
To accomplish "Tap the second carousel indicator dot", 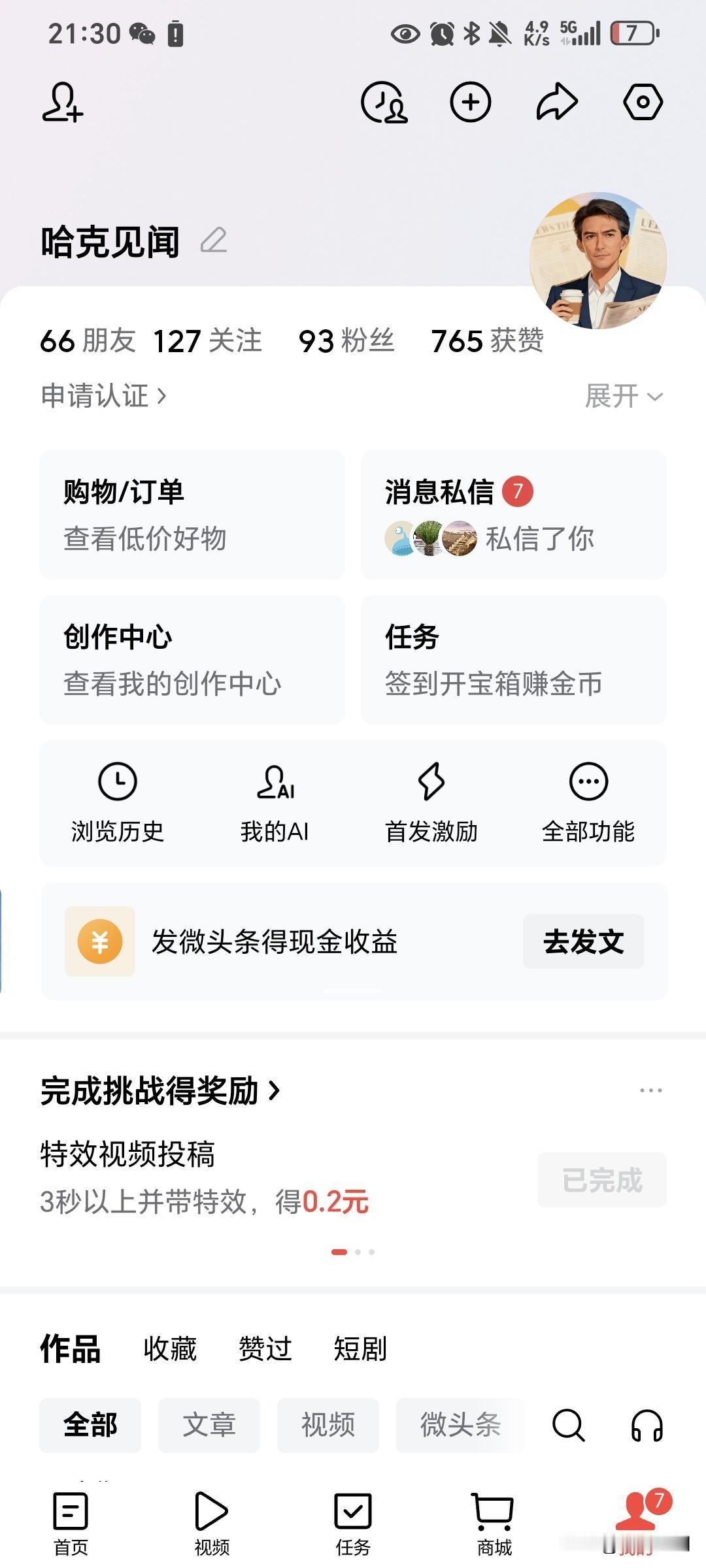I will click(x=357, y=1252).
